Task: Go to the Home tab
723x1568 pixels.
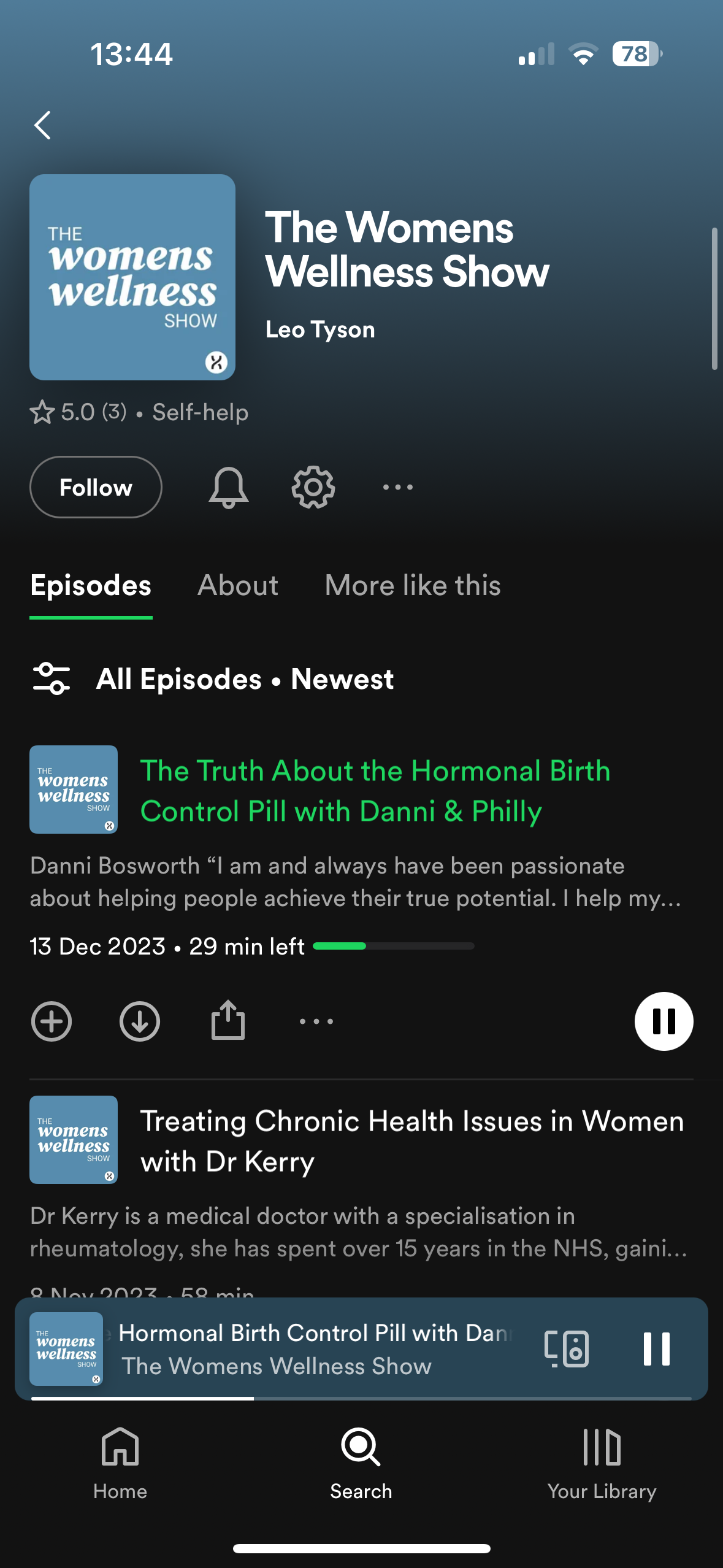Action: click(x=120, y=1463)
